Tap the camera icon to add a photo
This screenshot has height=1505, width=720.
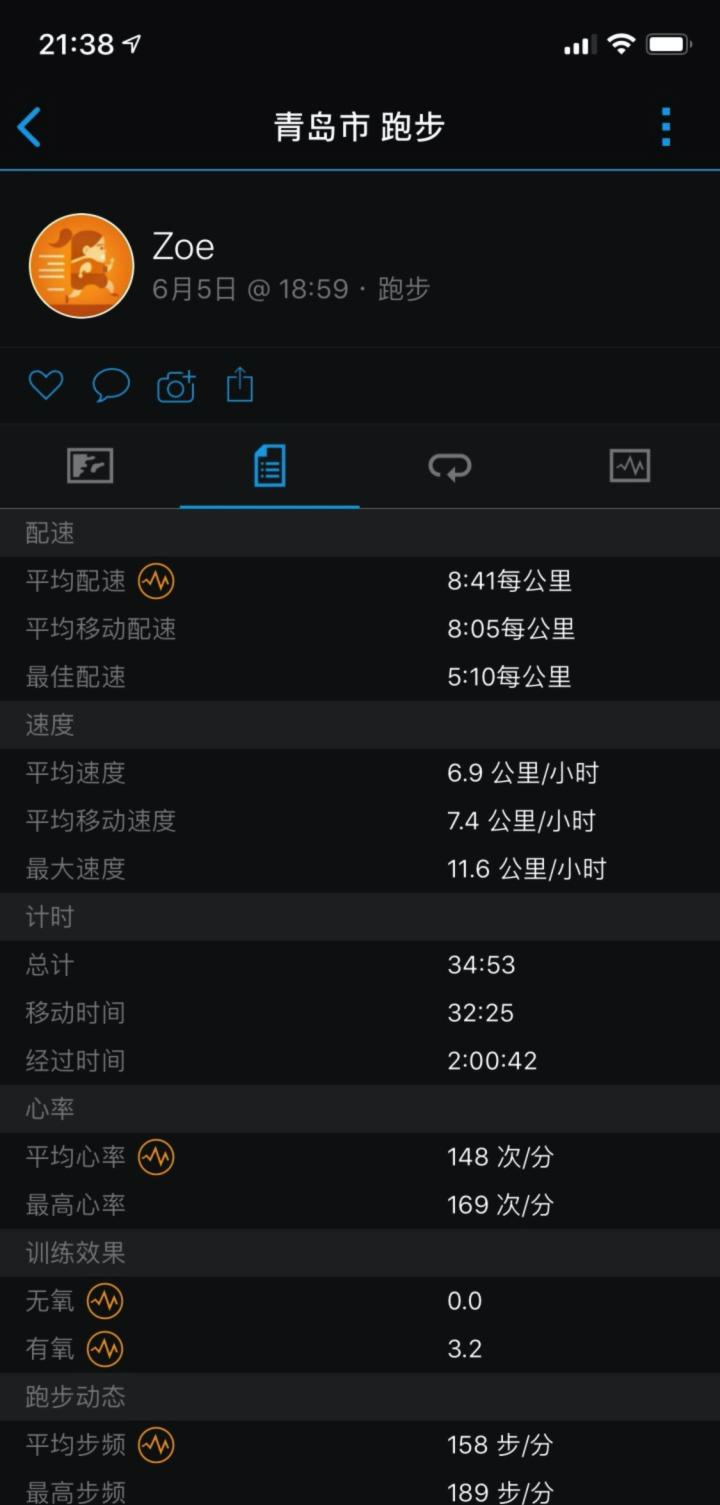(175, 384)
